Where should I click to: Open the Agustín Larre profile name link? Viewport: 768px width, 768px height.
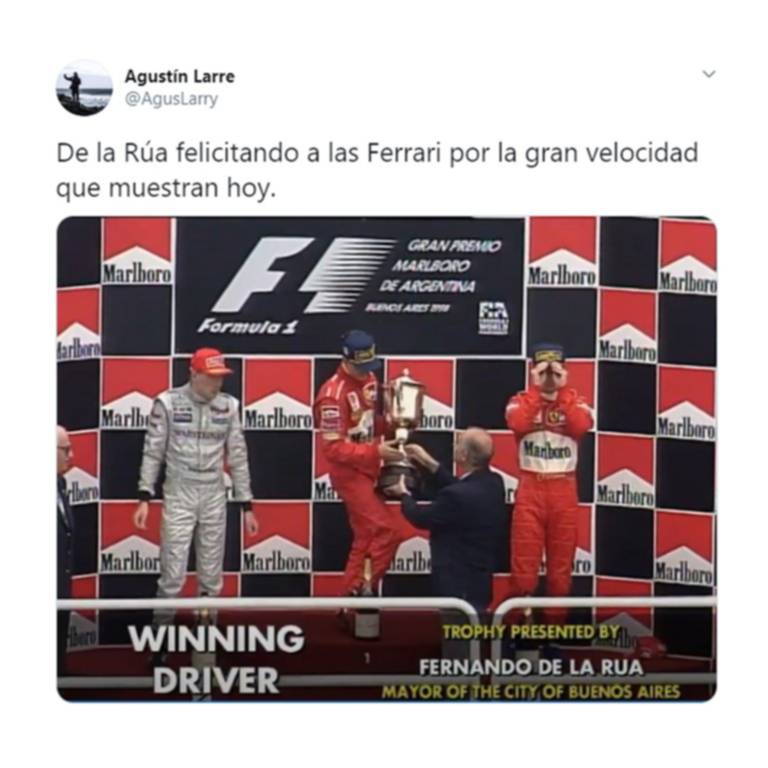[x=179, y=76]
